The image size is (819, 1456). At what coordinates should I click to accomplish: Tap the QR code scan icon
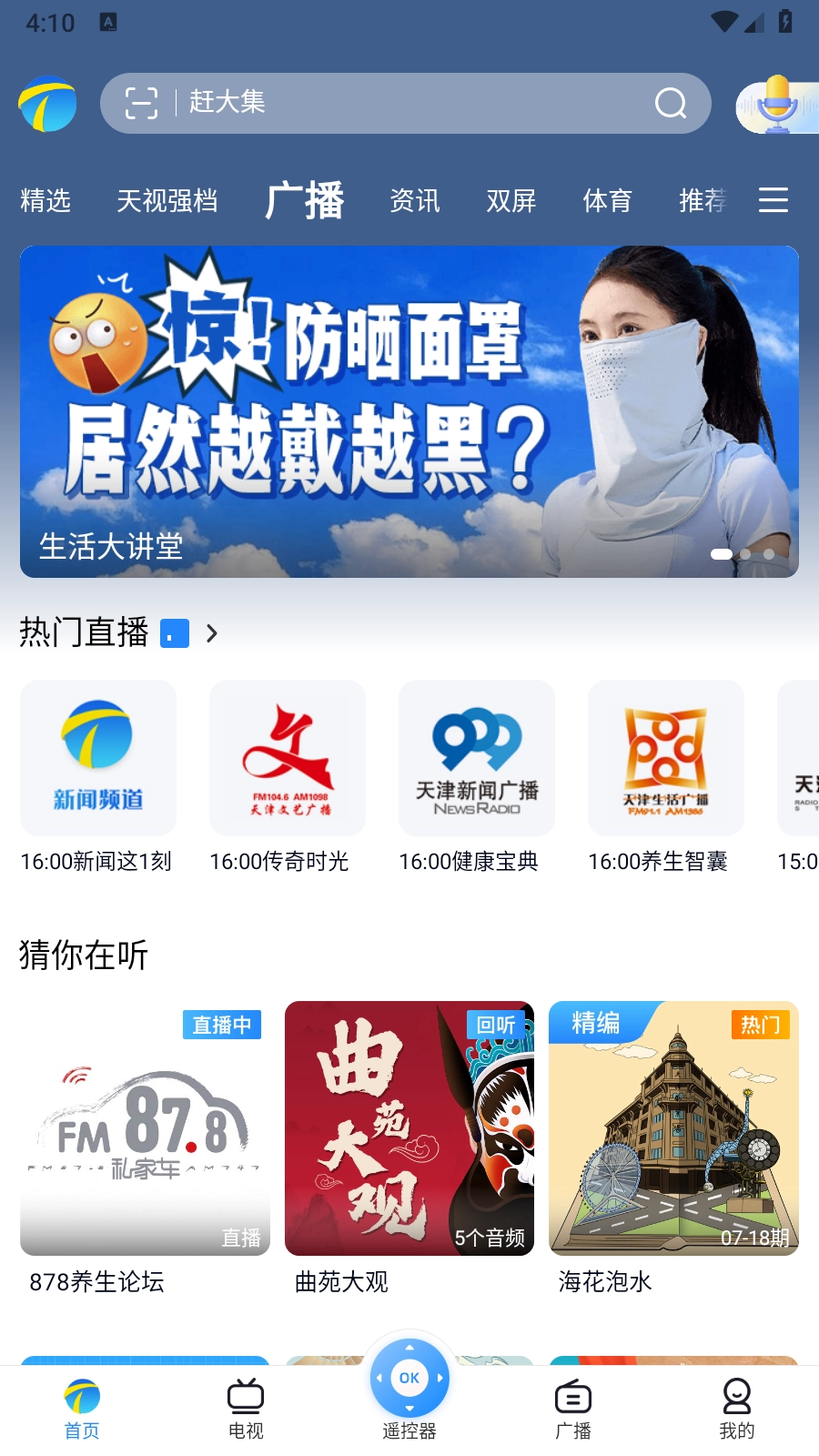(143, 103)
